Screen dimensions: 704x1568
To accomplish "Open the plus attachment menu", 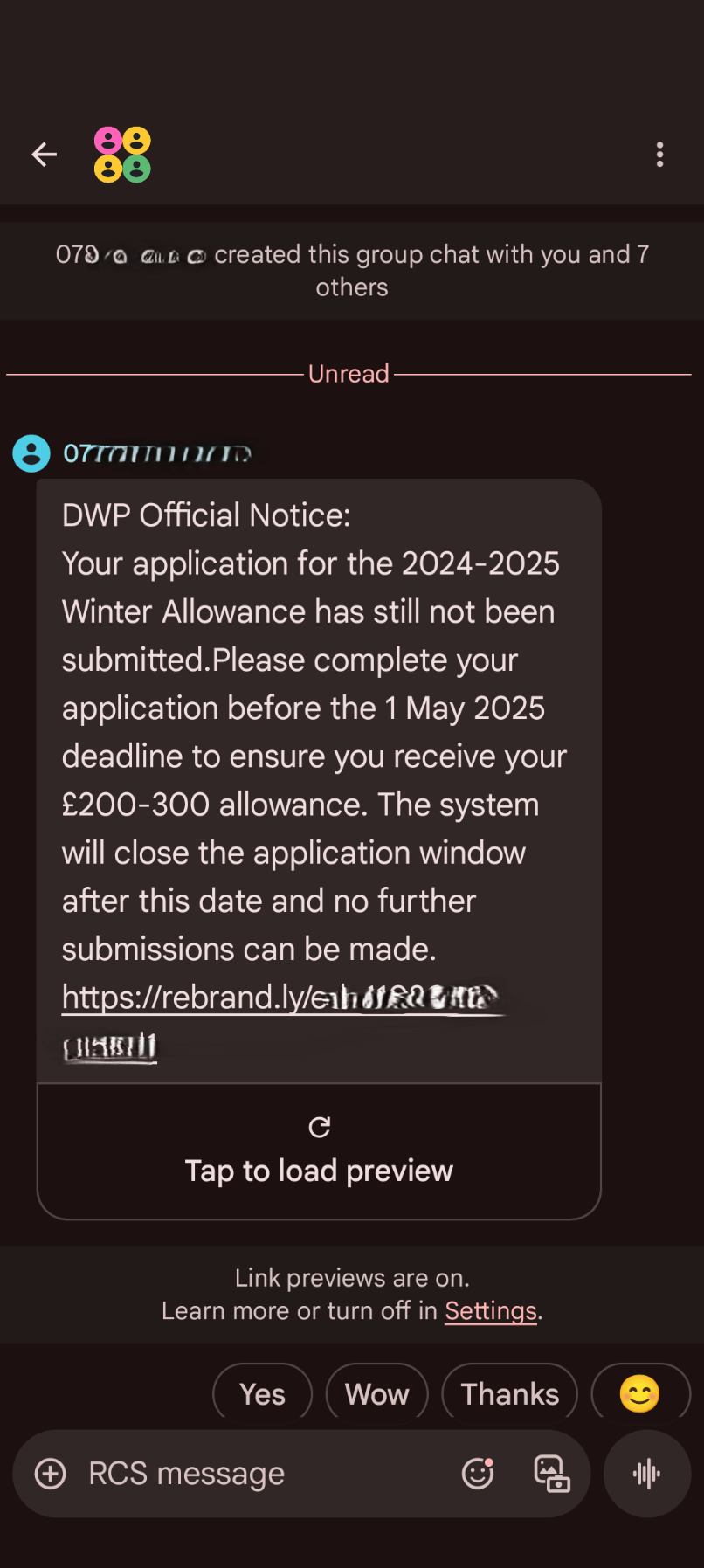I will [50, 1474].
